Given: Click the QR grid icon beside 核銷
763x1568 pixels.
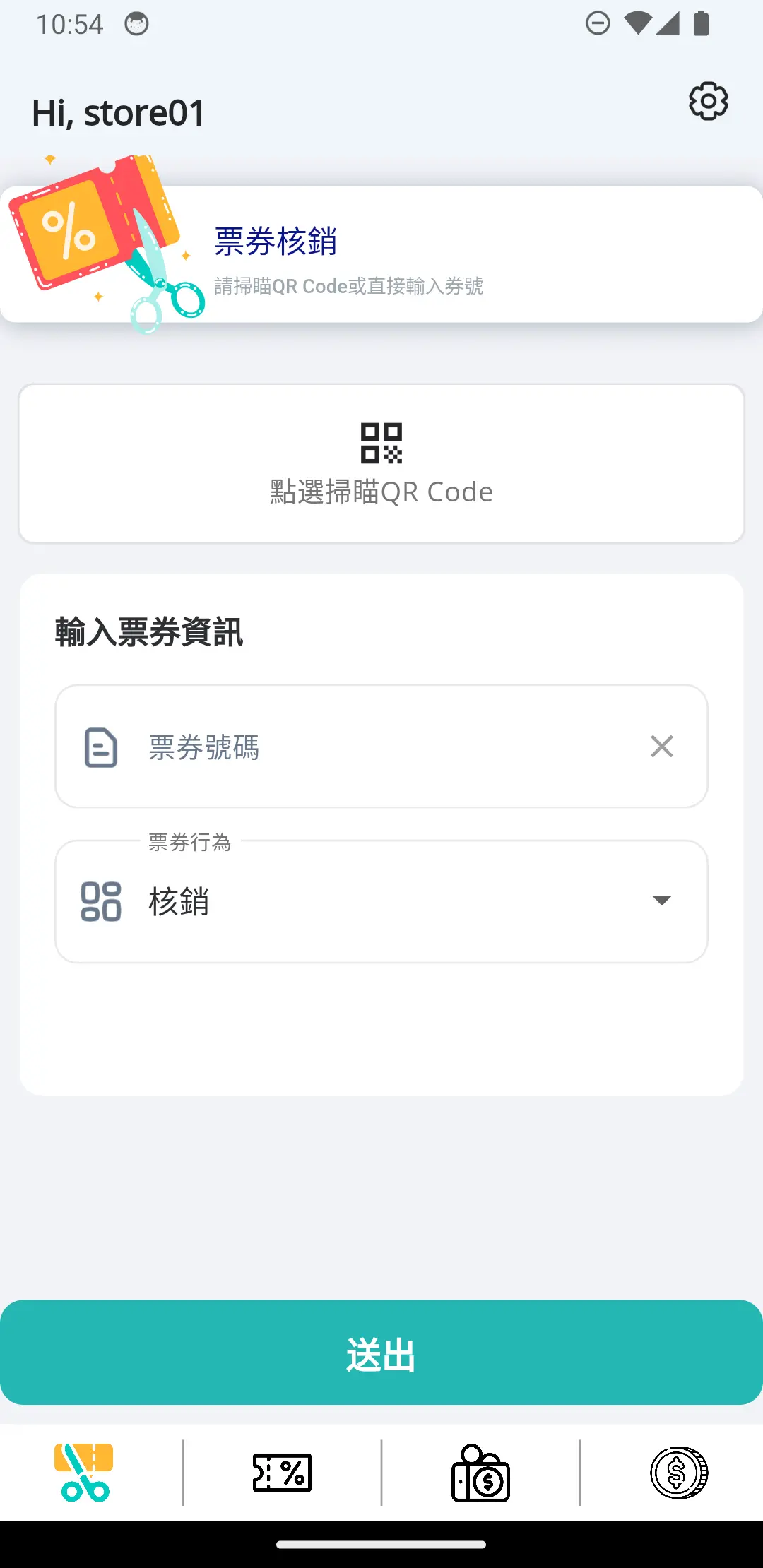Looking at the screenshot, I should click(x=100, y=900).
